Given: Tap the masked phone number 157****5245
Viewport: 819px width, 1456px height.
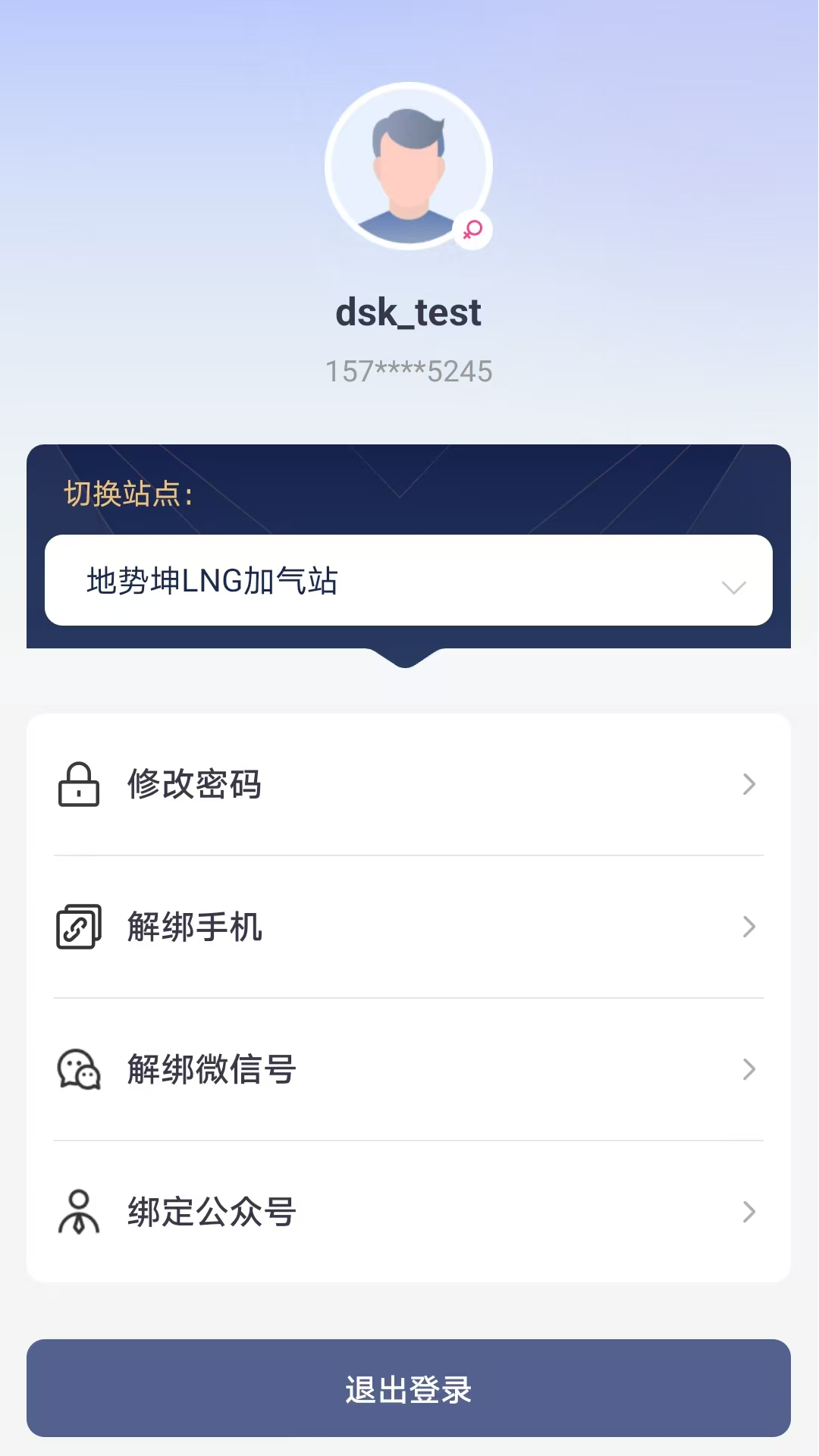Looking at the screenshot, I should point(409,370).
